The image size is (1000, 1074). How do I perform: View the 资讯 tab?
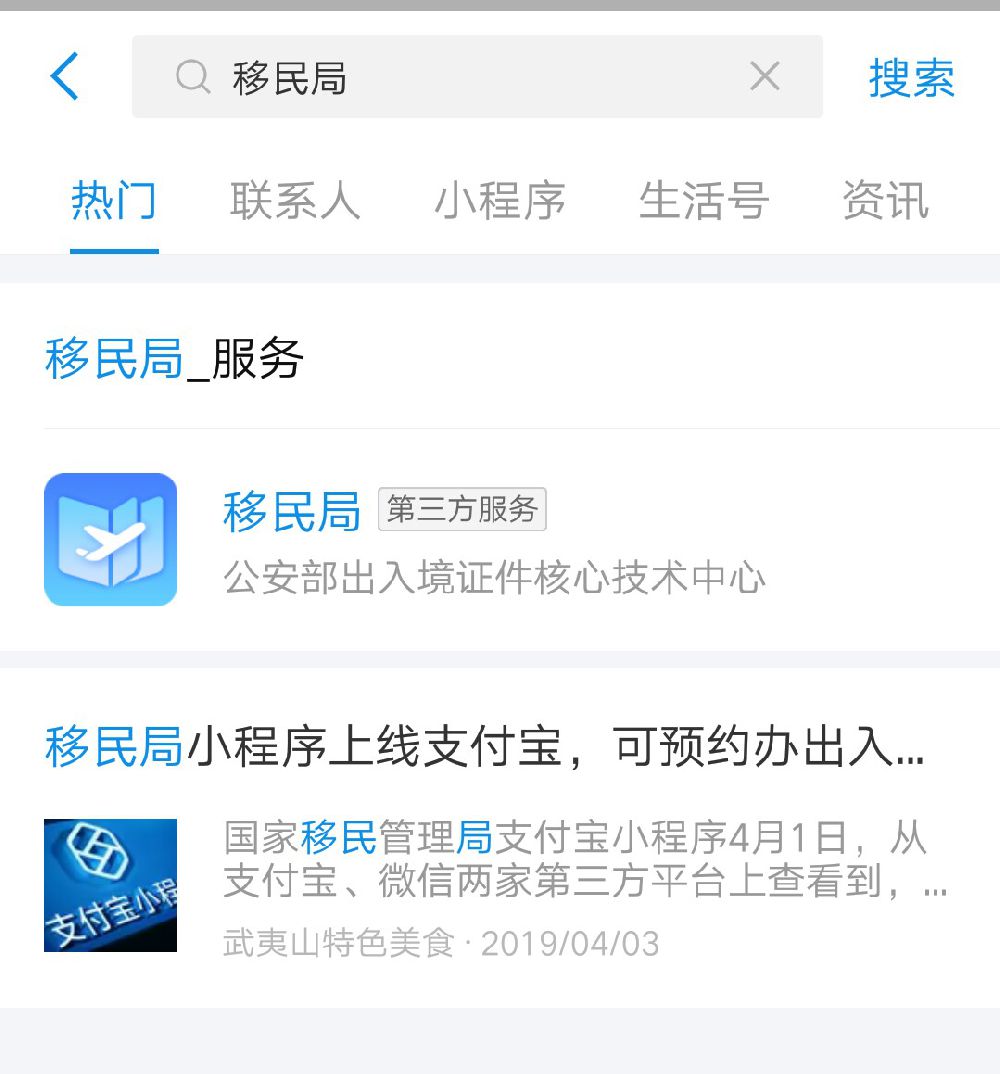[x=885, y=201]
